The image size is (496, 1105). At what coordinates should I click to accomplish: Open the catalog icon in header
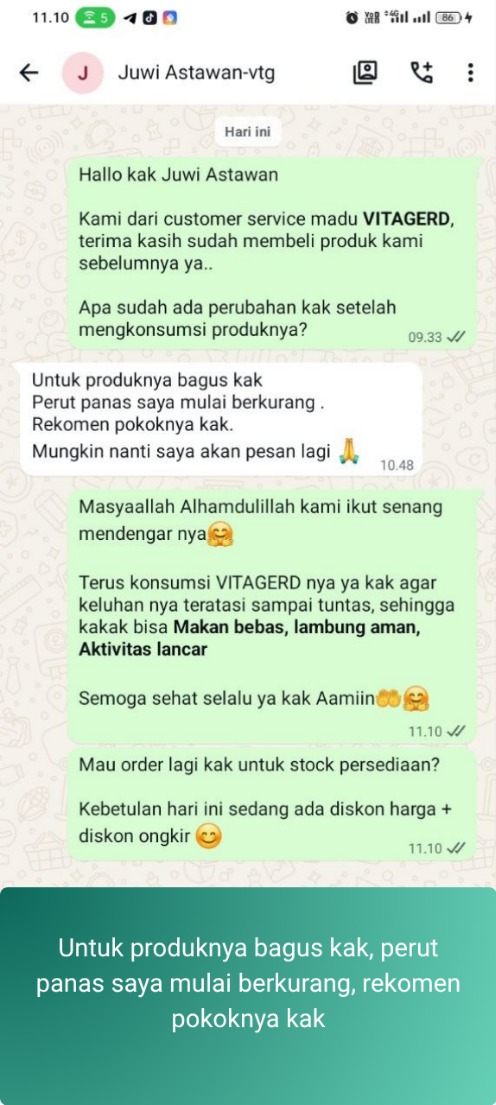click(x=364, y=72)
